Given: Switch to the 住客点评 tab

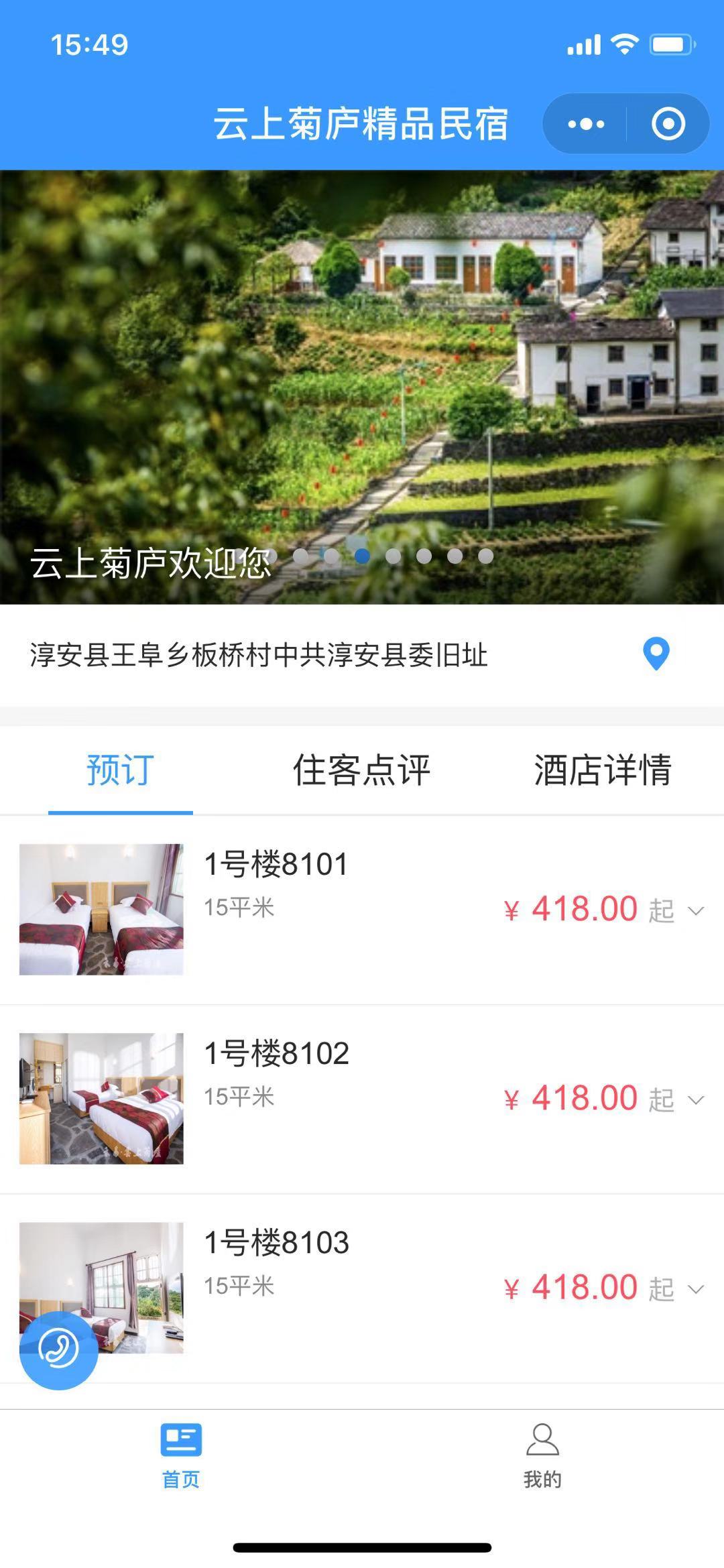Looking at the screenshot, I should click(361, 770).
